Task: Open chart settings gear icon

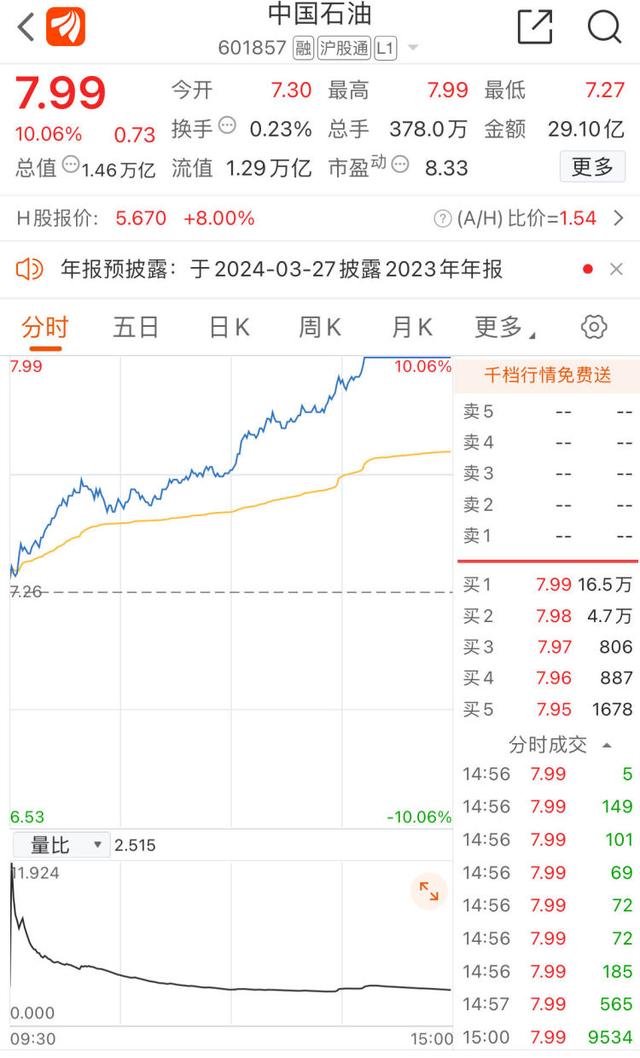Action: pos(593,327)
